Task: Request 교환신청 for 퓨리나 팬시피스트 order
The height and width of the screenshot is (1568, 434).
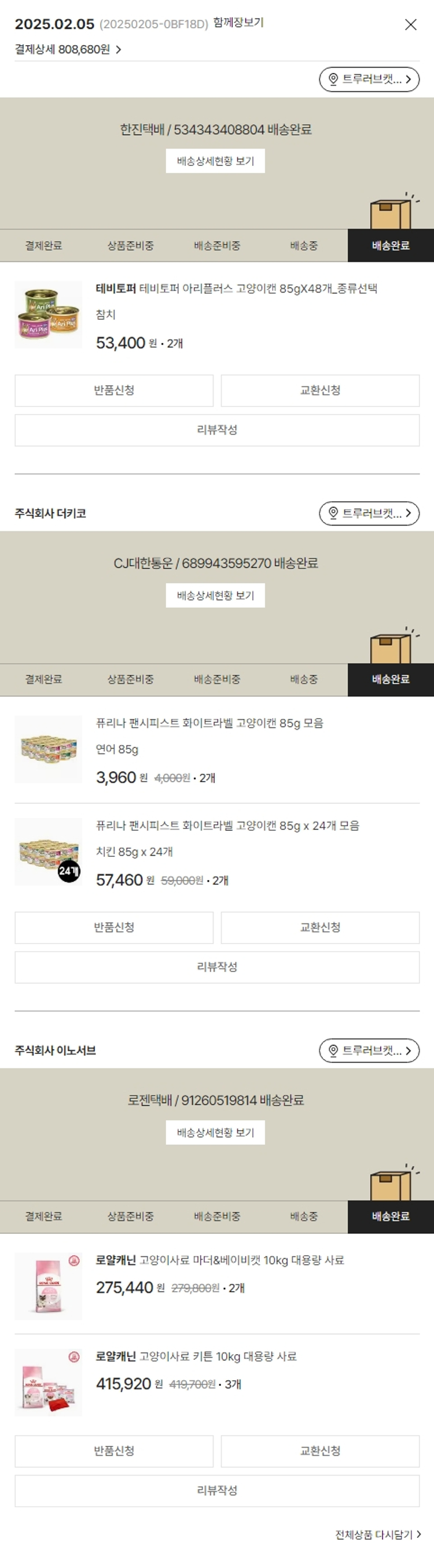Action: coord(320,927)
